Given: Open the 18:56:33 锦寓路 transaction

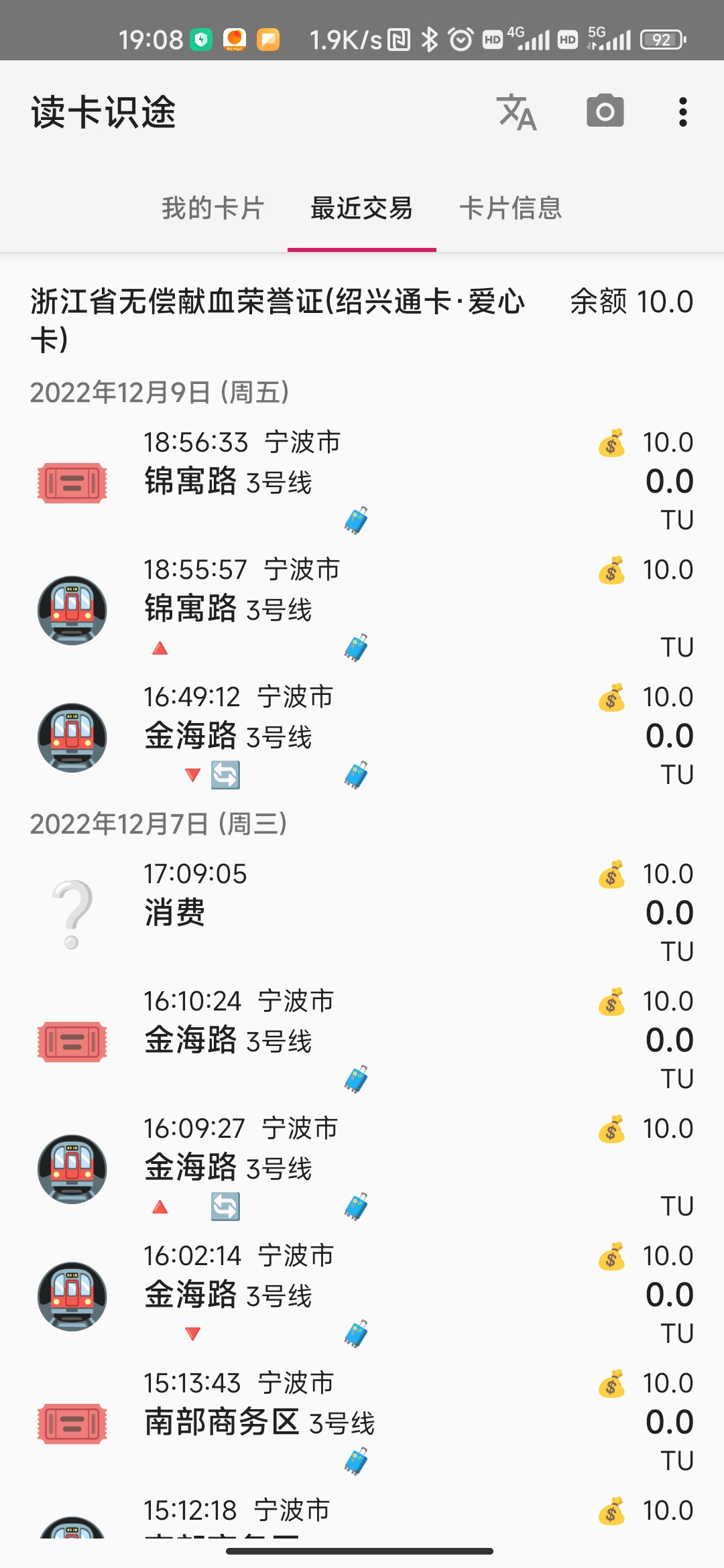Looking at the screenshot, I should tap(362, 481).
